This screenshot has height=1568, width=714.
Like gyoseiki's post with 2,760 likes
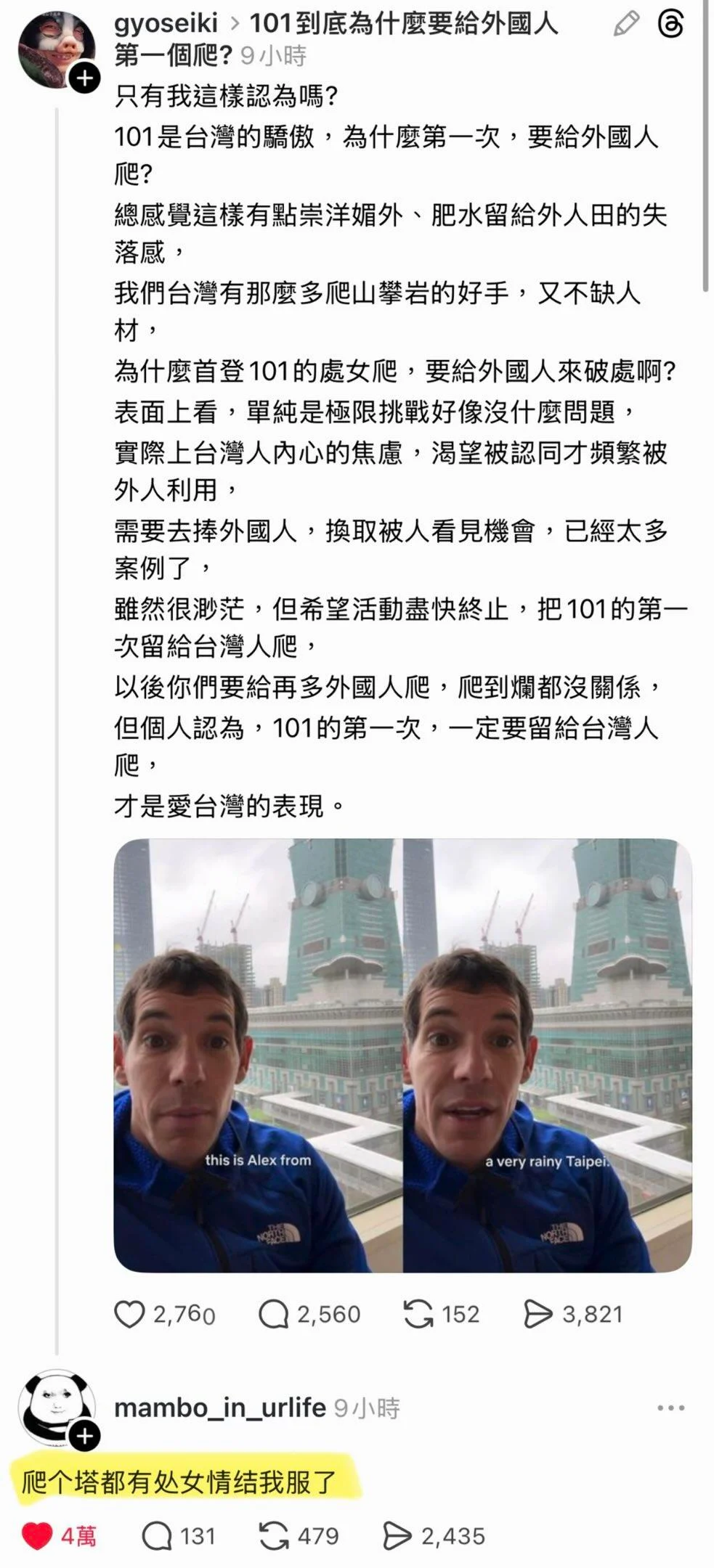[130, 1314]
